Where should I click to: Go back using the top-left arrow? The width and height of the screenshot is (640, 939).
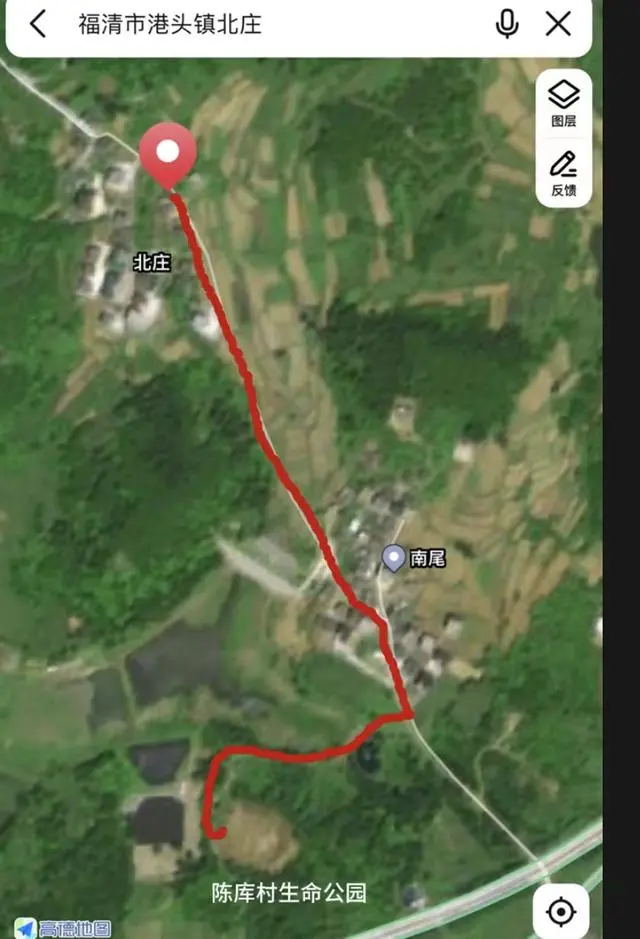point(38,24)
